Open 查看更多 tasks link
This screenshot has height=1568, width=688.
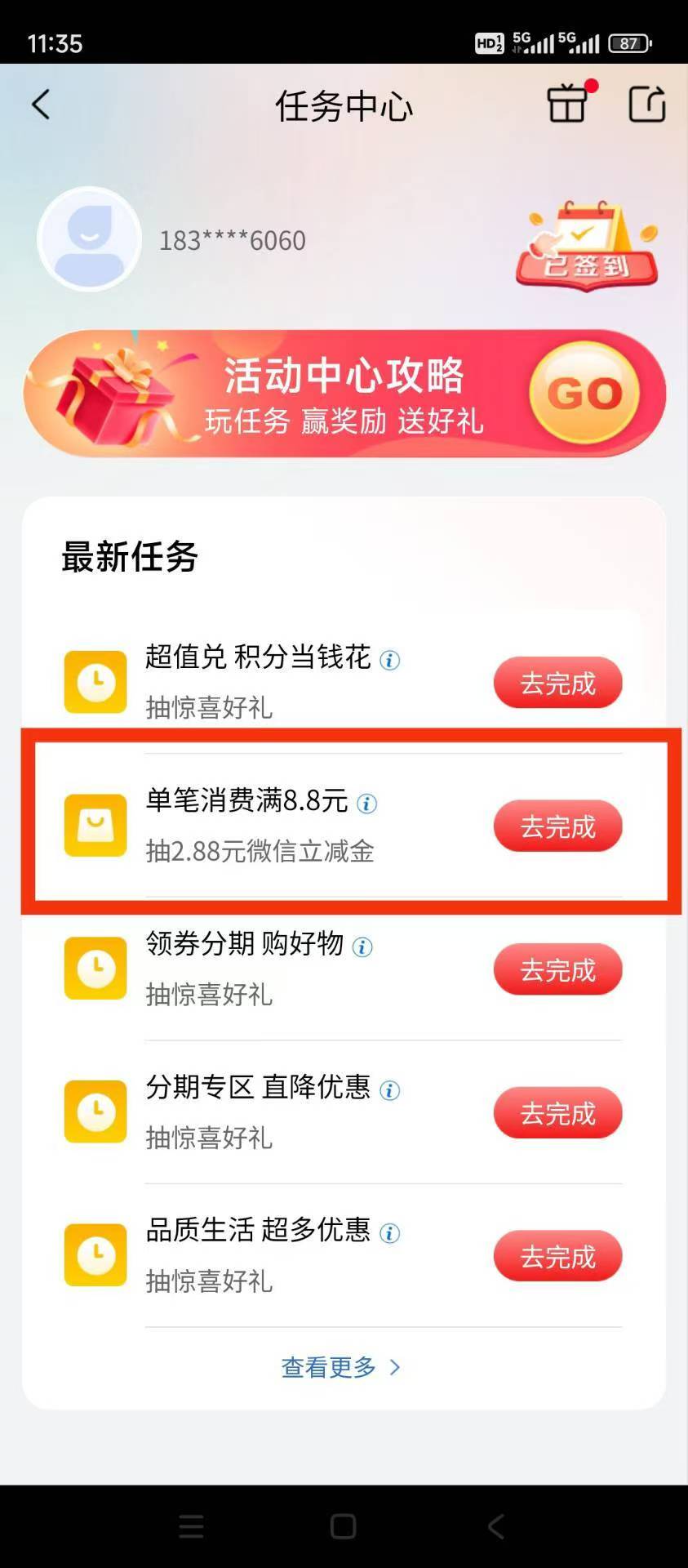341,1367
